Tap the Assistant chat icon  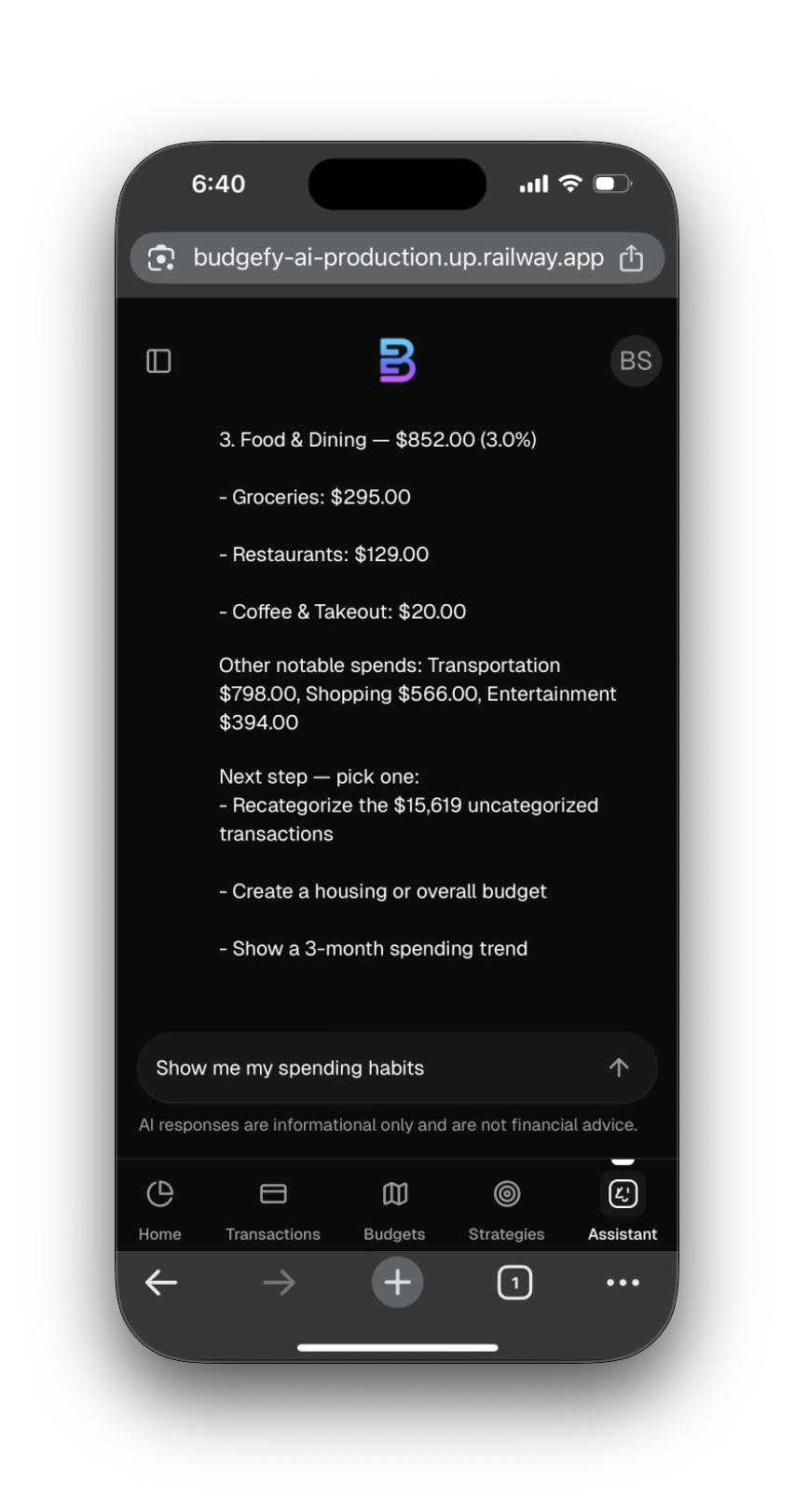pos(622,1194)
